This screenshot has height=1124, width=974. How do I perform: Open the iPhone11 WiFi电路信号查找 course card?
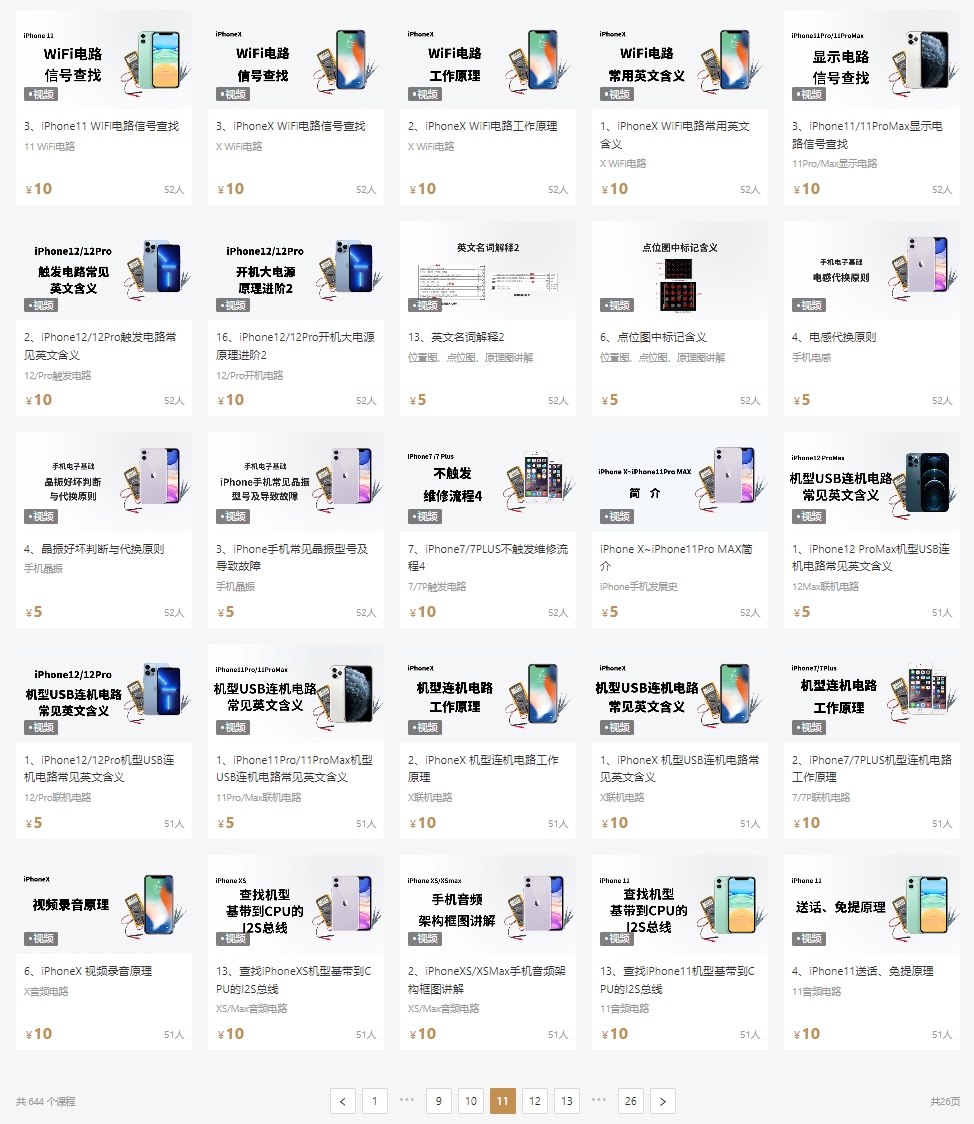tap(101, 126)
